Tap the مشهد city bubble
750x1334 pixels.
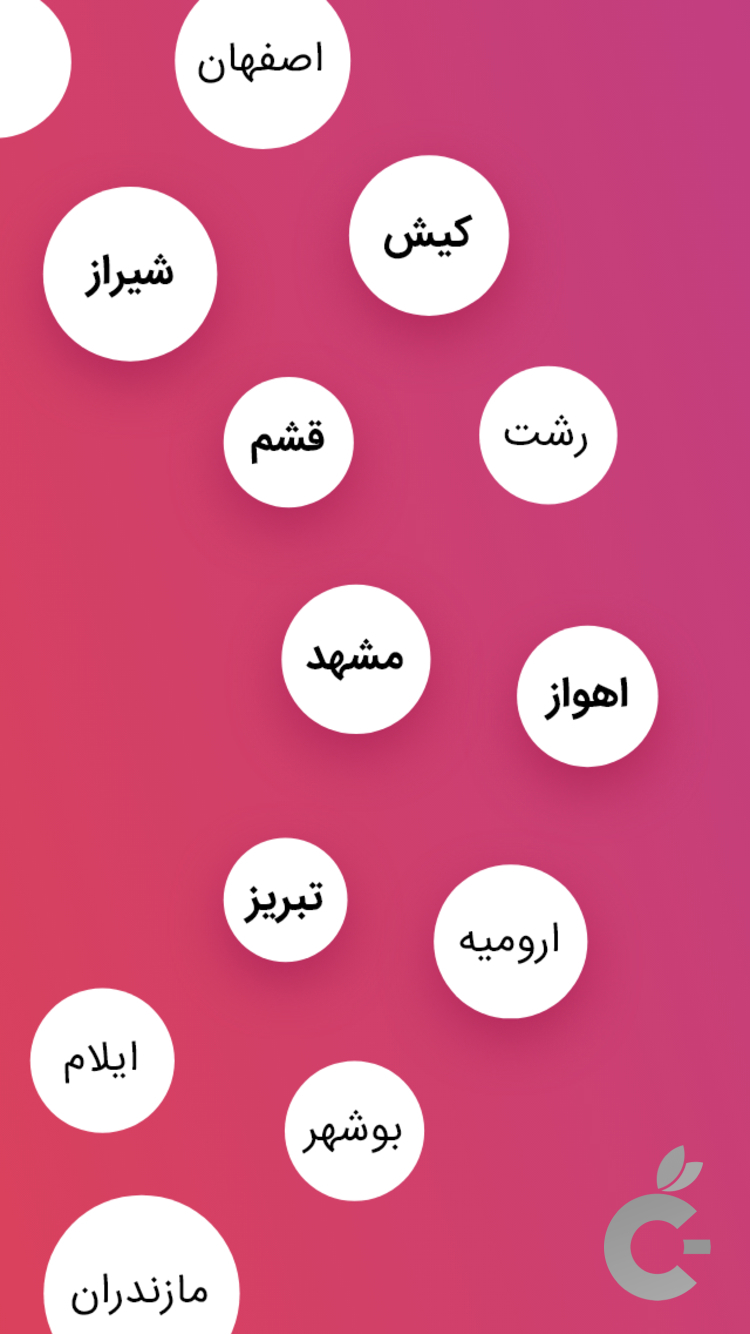click(355, 659)
